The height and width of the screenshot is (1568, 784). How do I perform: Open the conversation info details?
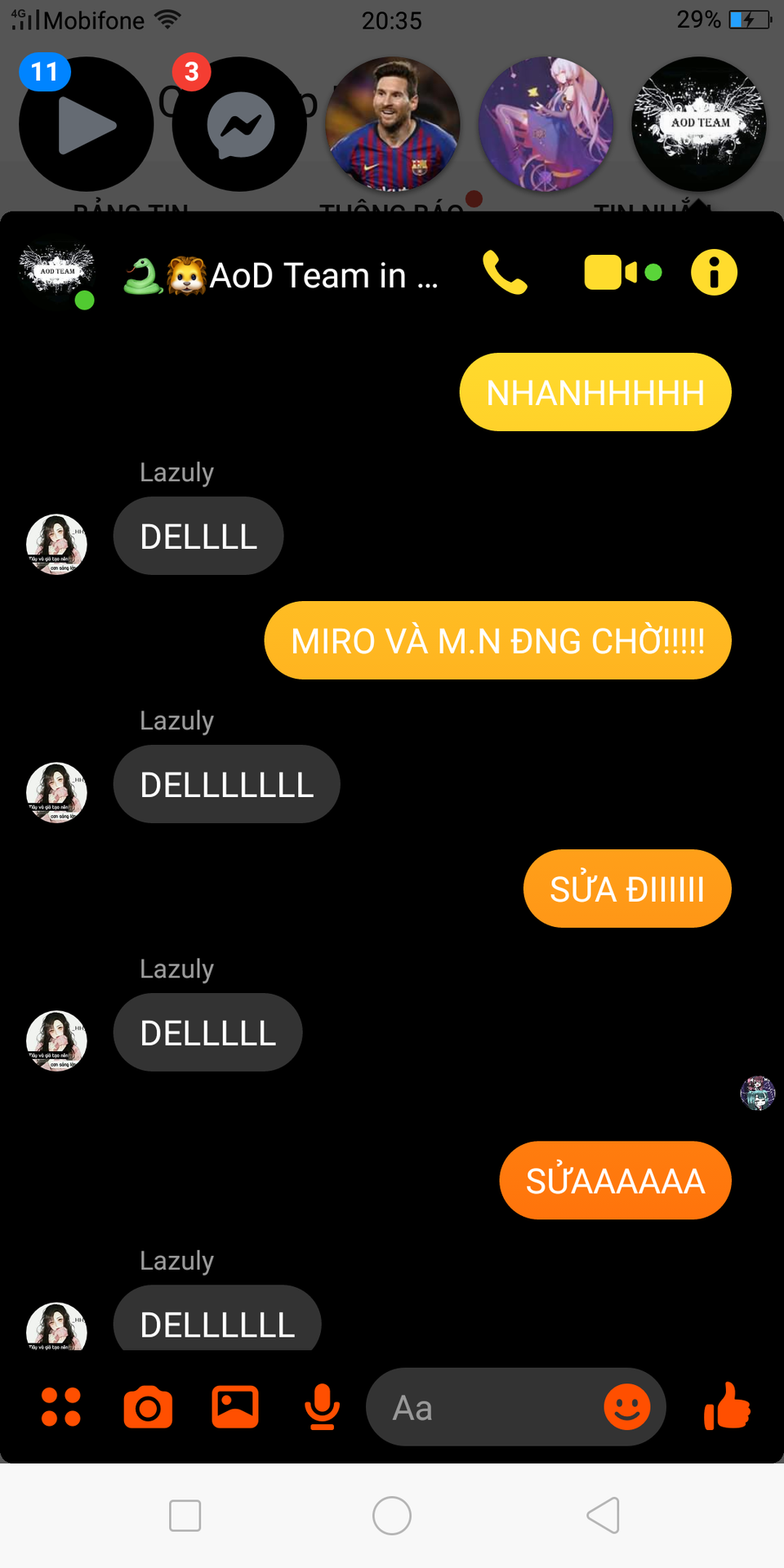[714, 273]
